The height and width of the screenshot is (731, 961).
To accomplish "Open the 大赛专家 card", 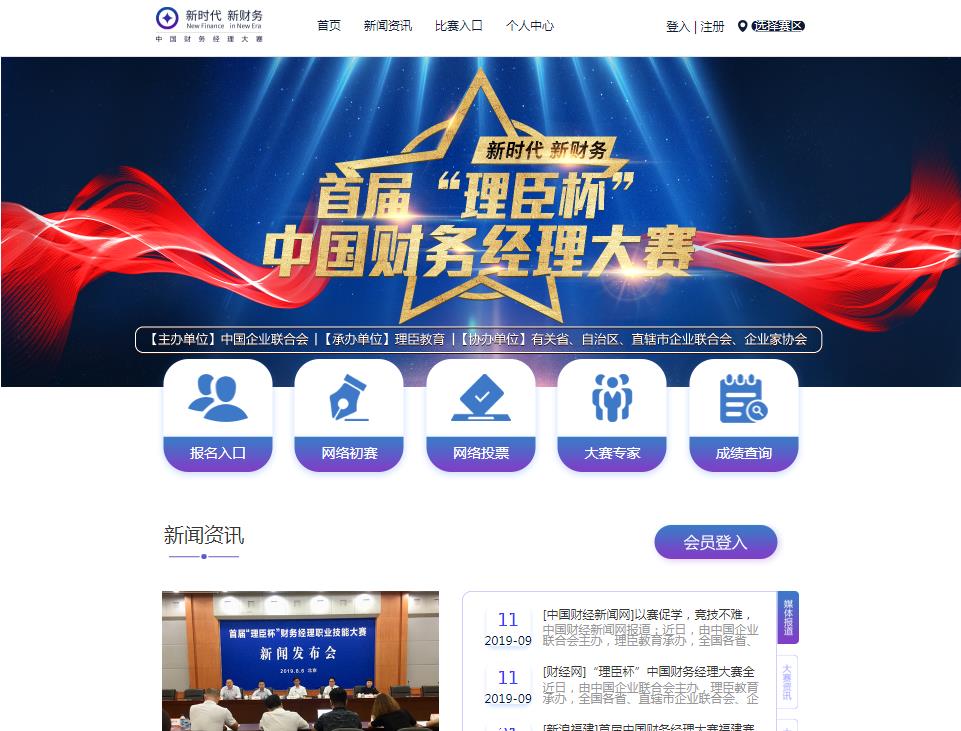I will point(612,415).
